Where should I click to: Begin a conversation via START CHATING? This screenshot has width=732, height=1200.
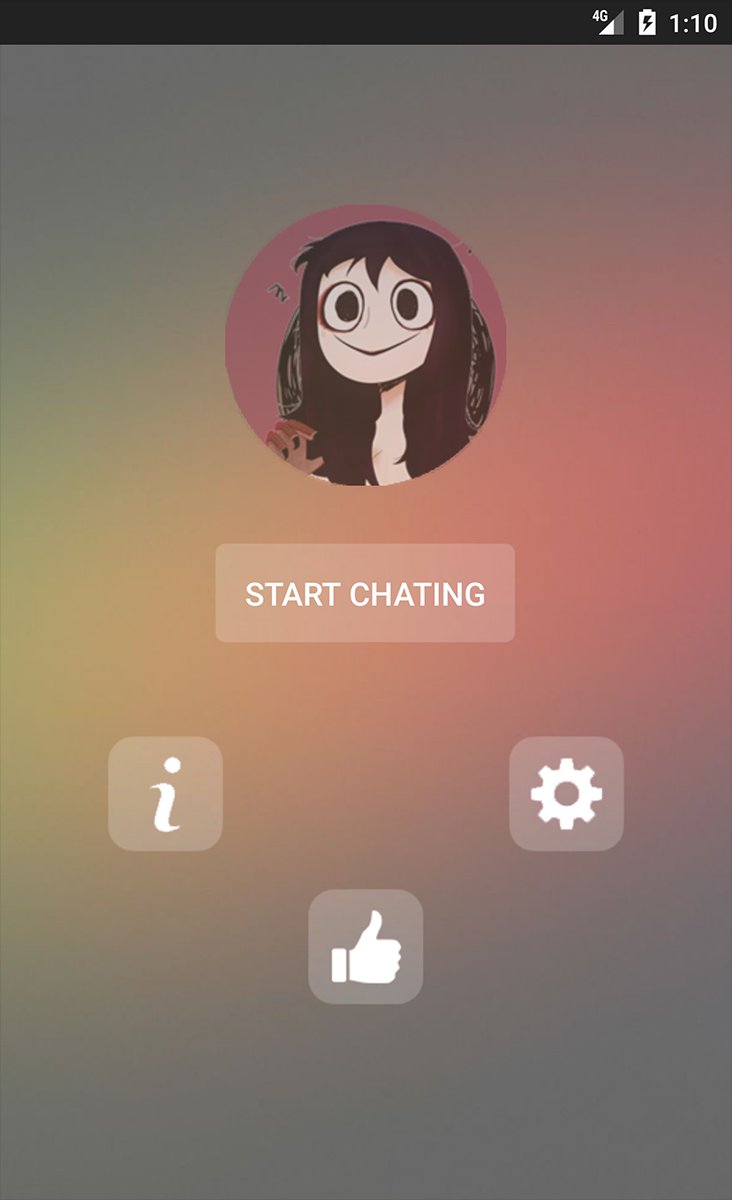click(x=366, y=594)
